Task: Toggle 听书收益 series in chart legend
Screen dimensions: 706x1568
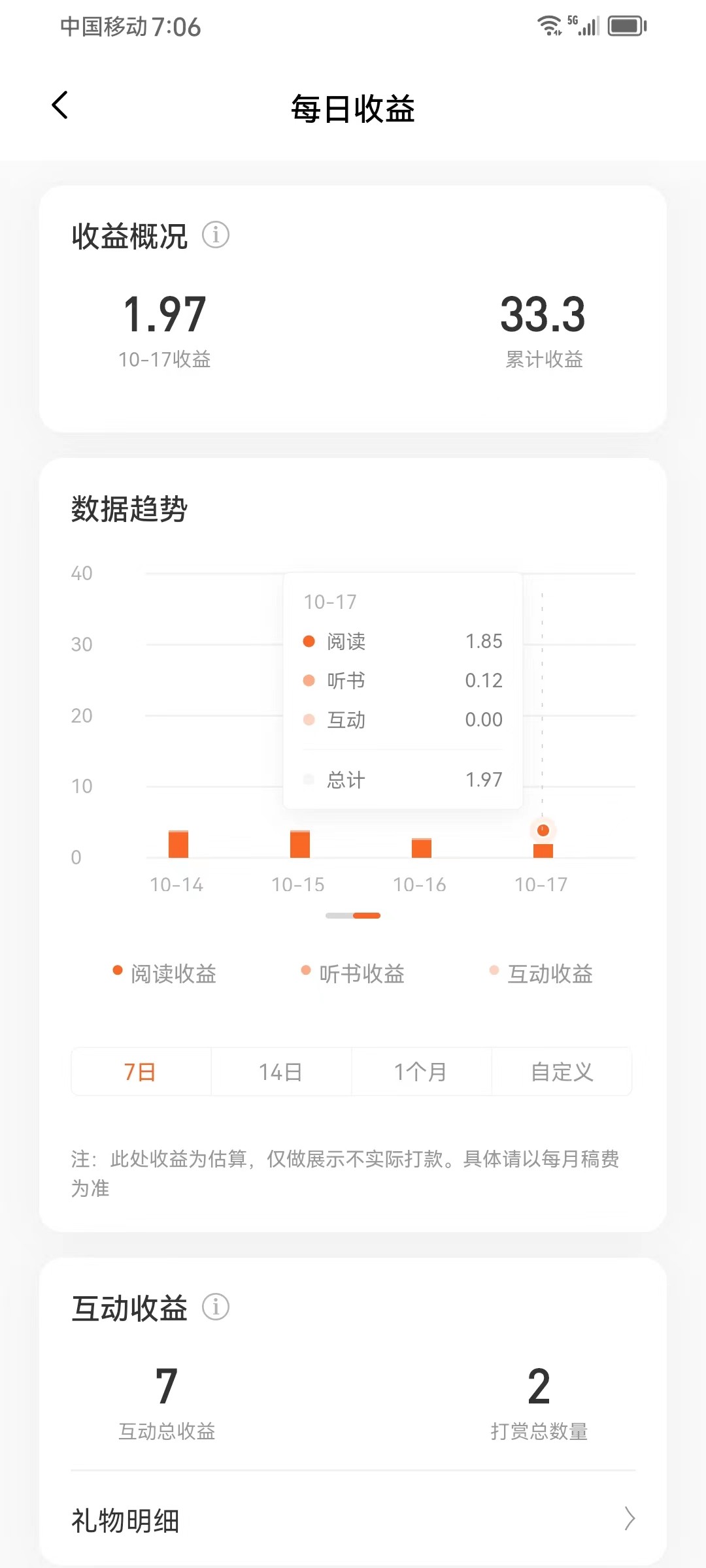Action: pos(353,973)
